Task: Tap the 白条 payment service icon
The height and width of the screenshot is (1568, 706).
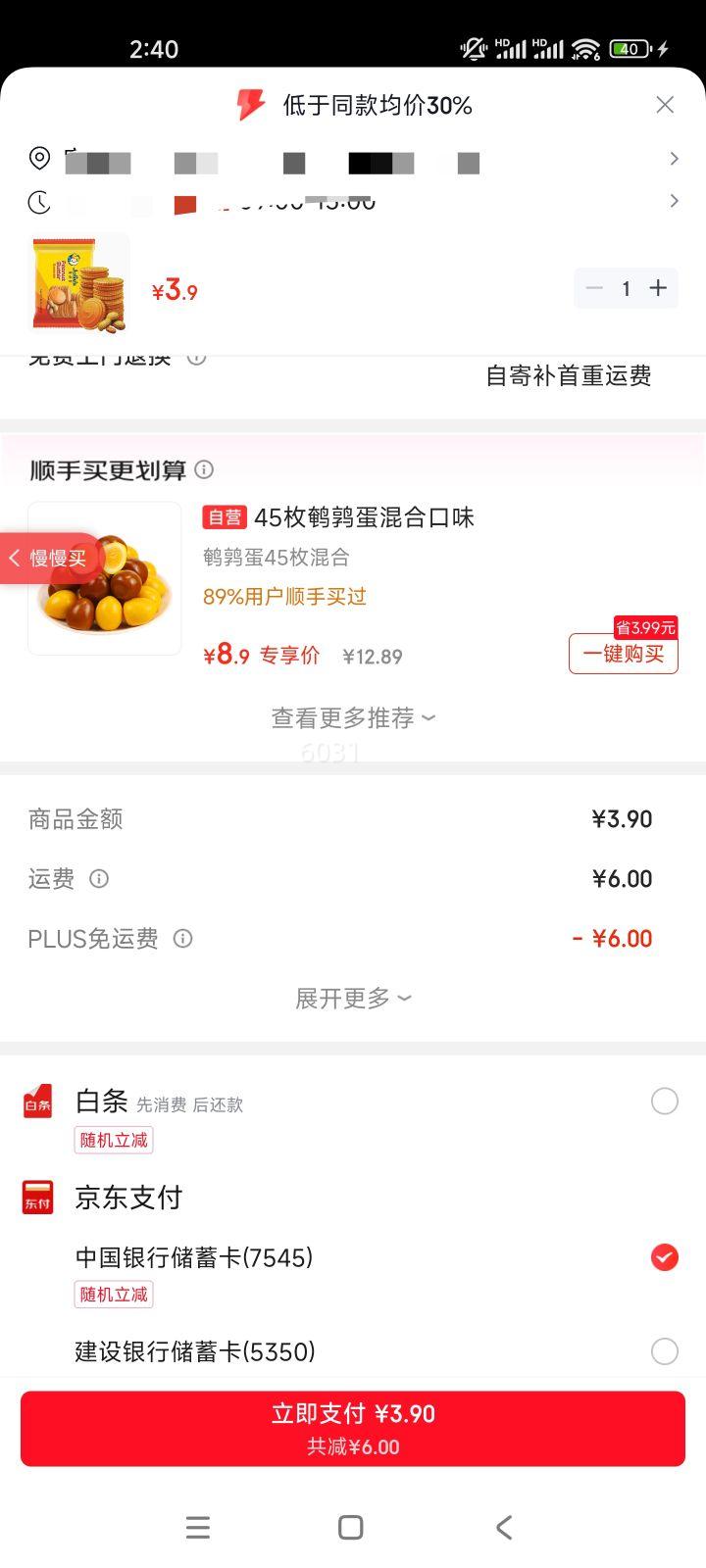Action: click(36, 1102)
